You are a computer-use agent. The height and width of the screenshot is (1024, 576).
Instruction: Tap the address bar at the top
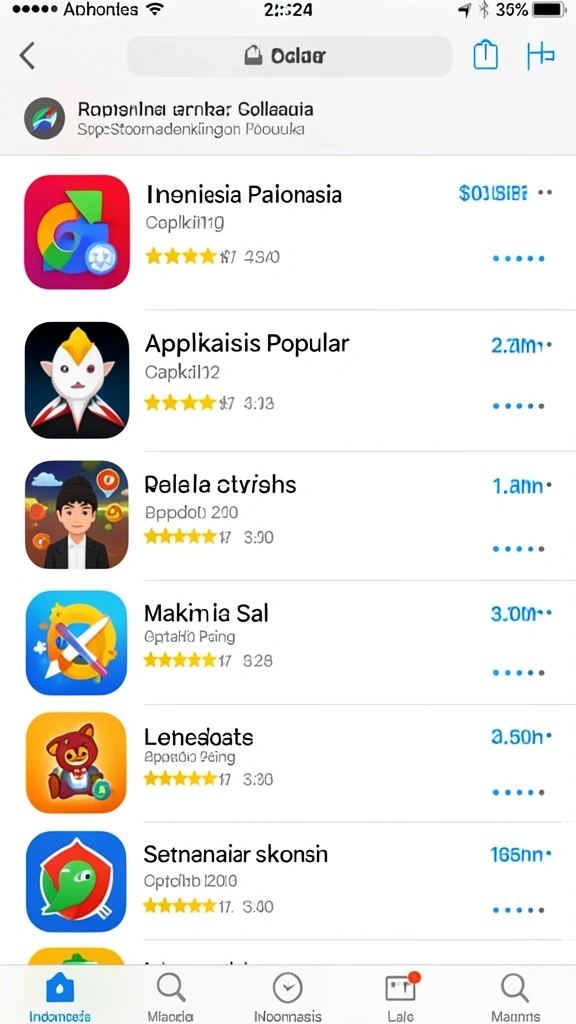pos(289,57)
